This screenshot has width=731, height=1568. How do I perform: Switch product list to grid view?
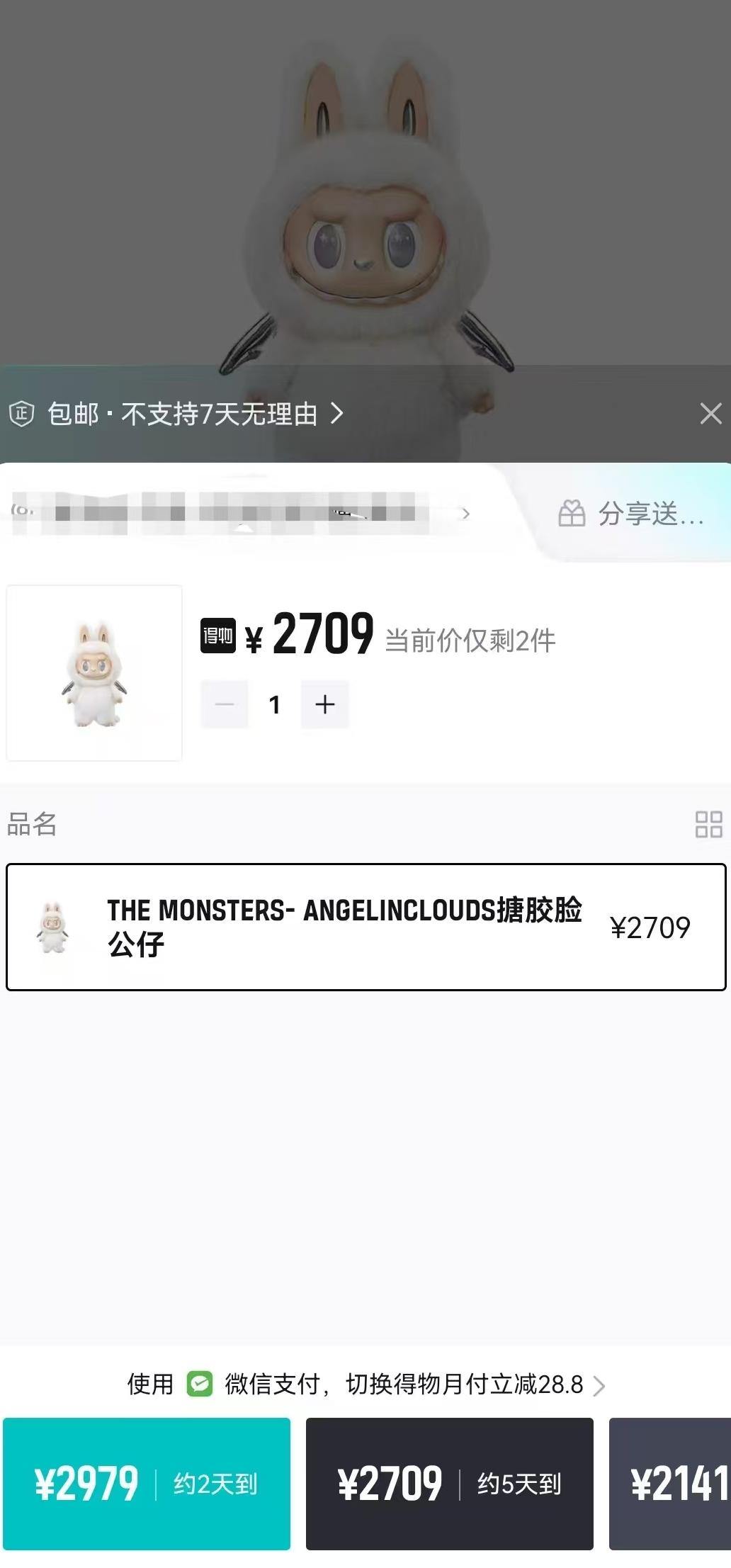click(x=708, y=825)
